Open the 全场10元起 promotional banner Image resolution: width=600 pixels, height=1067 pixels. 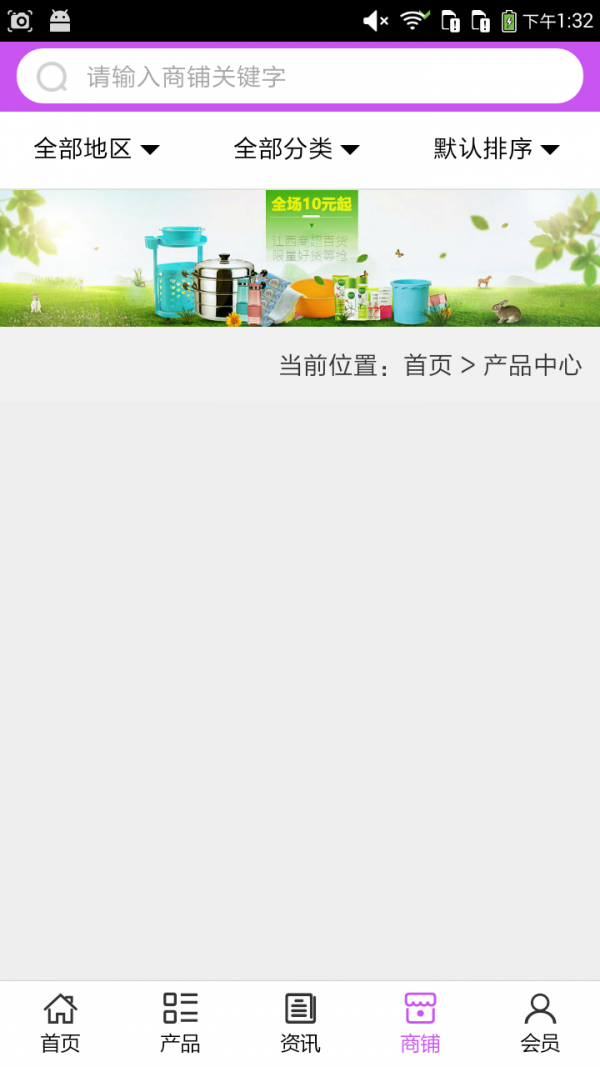(x=300, y=258)
